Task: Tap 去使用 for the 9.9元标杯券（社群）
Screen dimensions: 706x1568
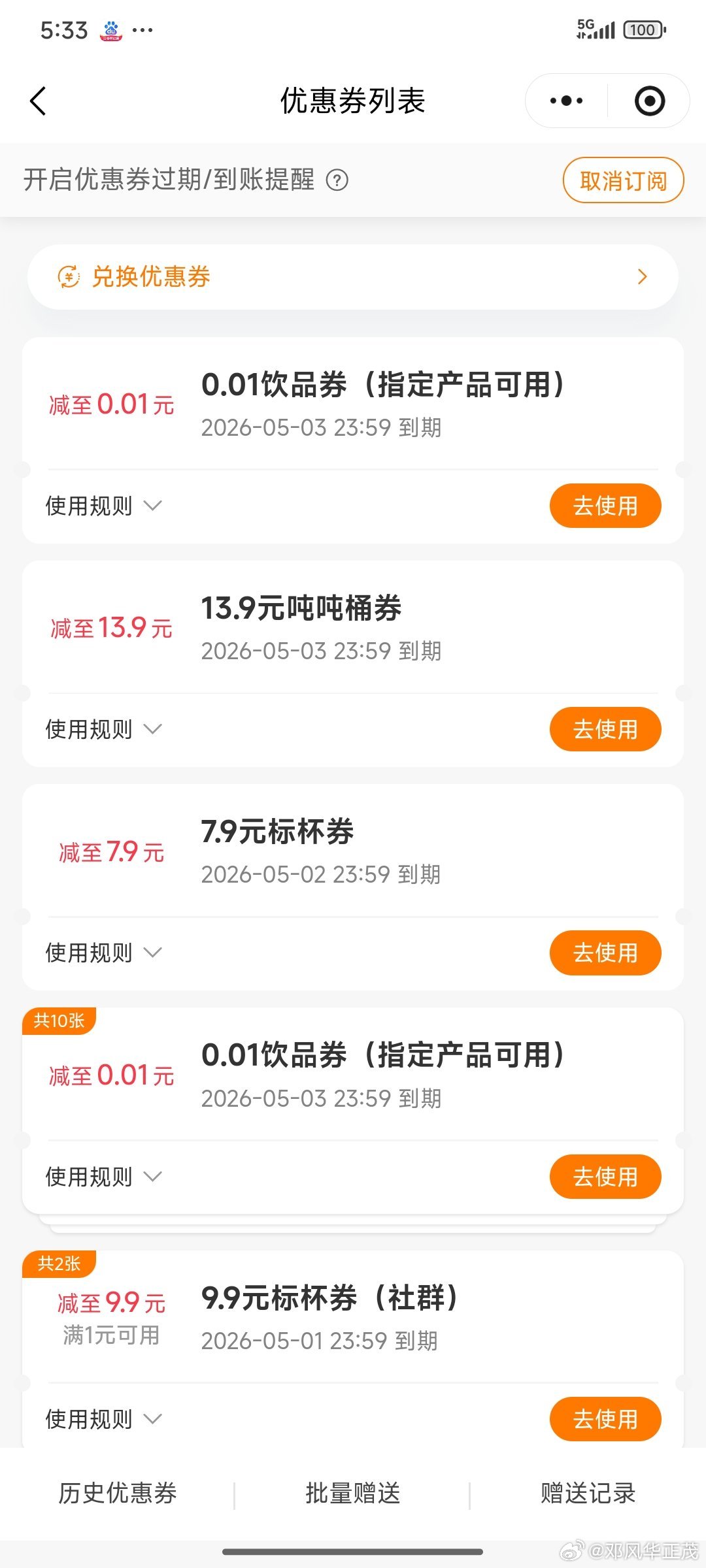Action: click(x=605, y=1419)
